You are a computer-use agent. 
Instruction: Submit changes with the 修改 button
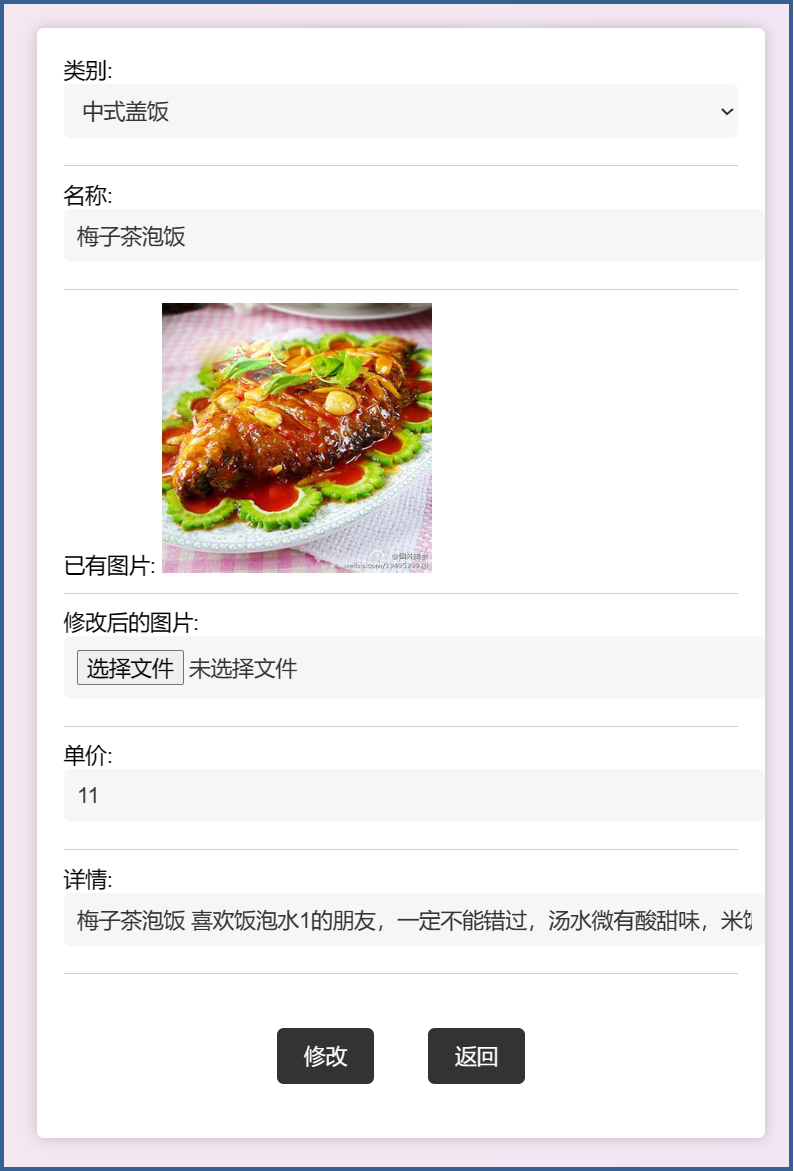(x=325, y=1056)
